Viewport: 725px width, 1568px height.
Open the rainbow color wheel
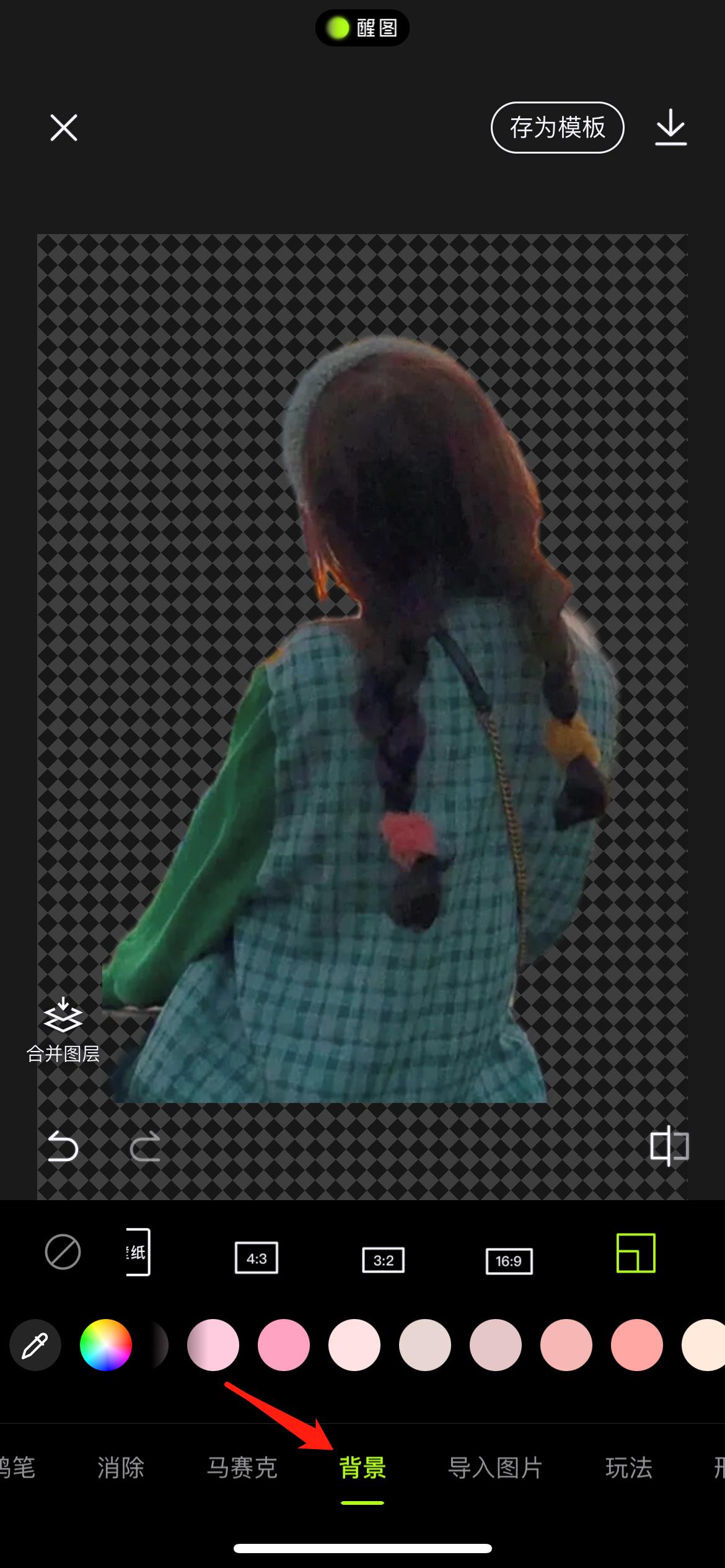click(106, 1344)
